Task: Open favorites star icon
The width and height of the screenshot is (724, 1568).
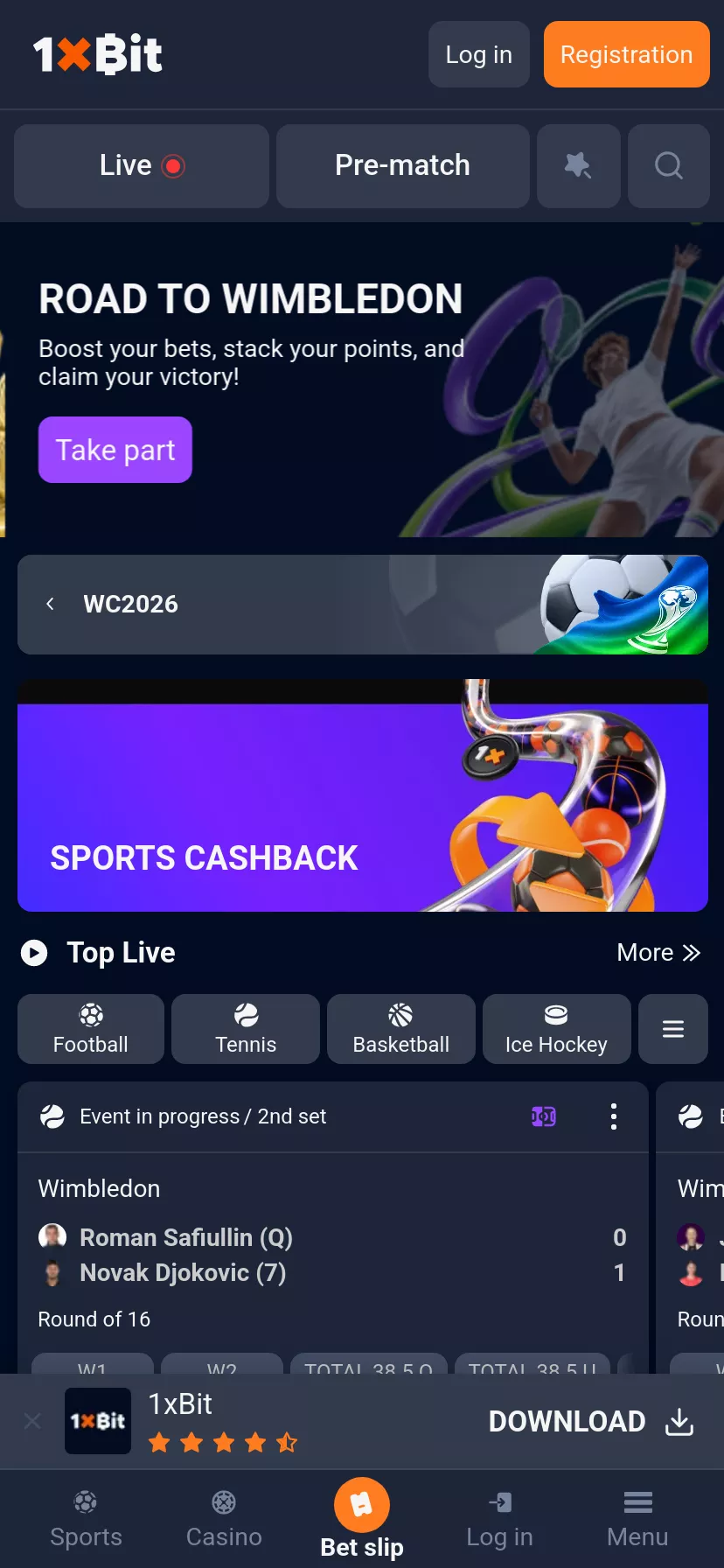Action: [x=578, y=165]
